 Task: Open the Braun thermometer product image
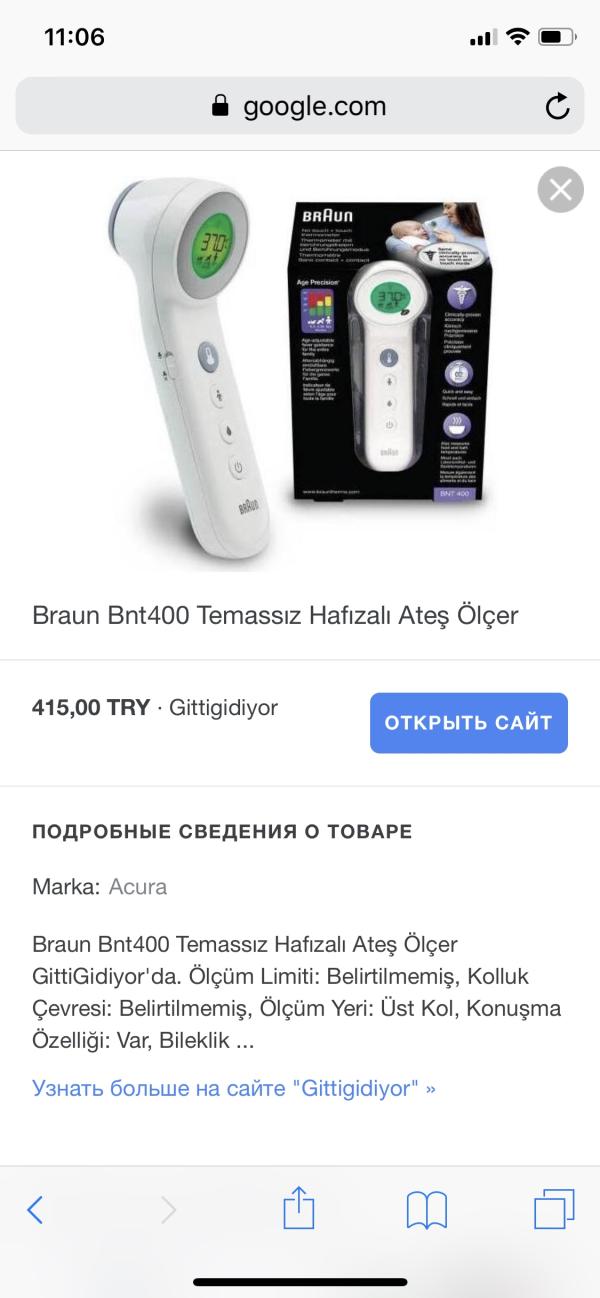coord(300,370)
